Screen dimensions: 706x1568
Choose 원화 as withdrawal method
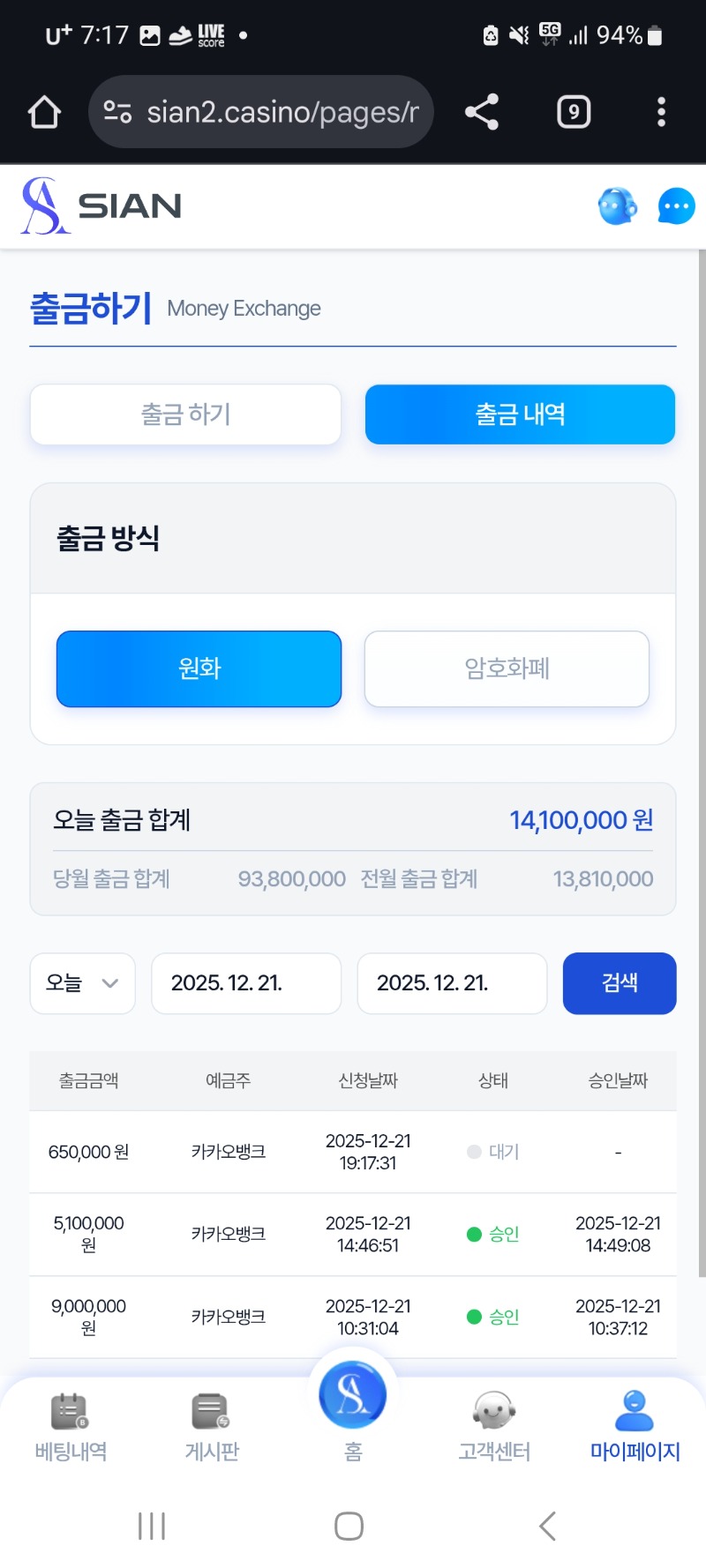(199, 668)
